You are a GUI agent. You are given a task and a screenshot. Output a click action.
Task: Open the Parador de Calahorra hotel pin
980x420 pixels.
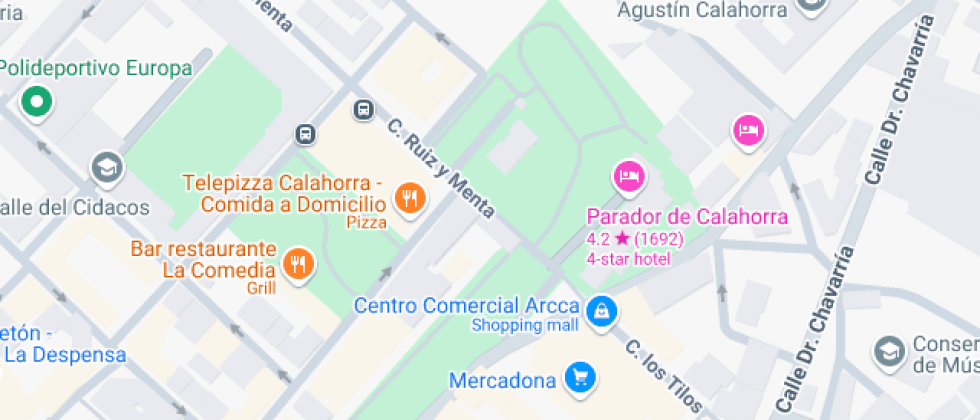(628, 177)
